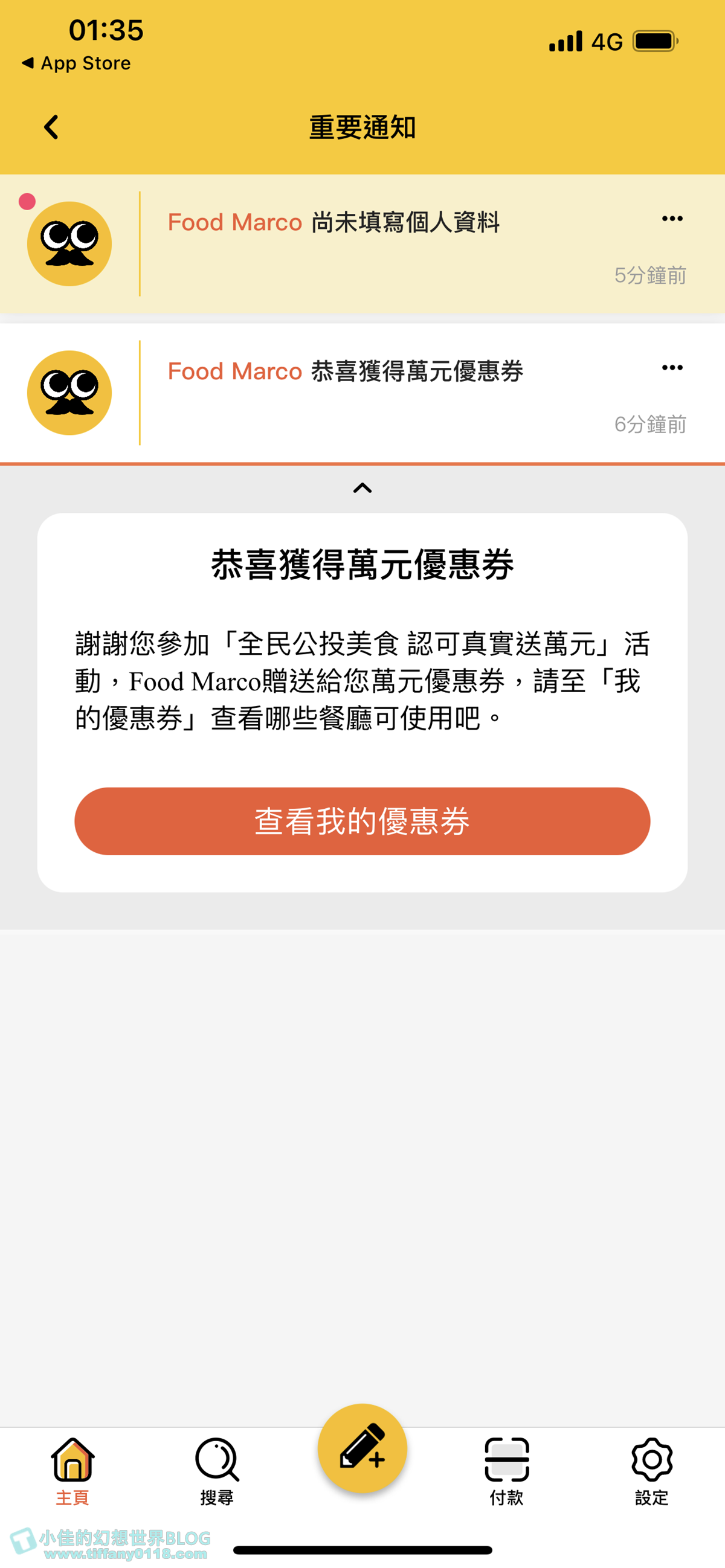Open the ellipsis menu on the coupon notification
The width and height of the screenshot is (725, 1568).
coord(671,367)
